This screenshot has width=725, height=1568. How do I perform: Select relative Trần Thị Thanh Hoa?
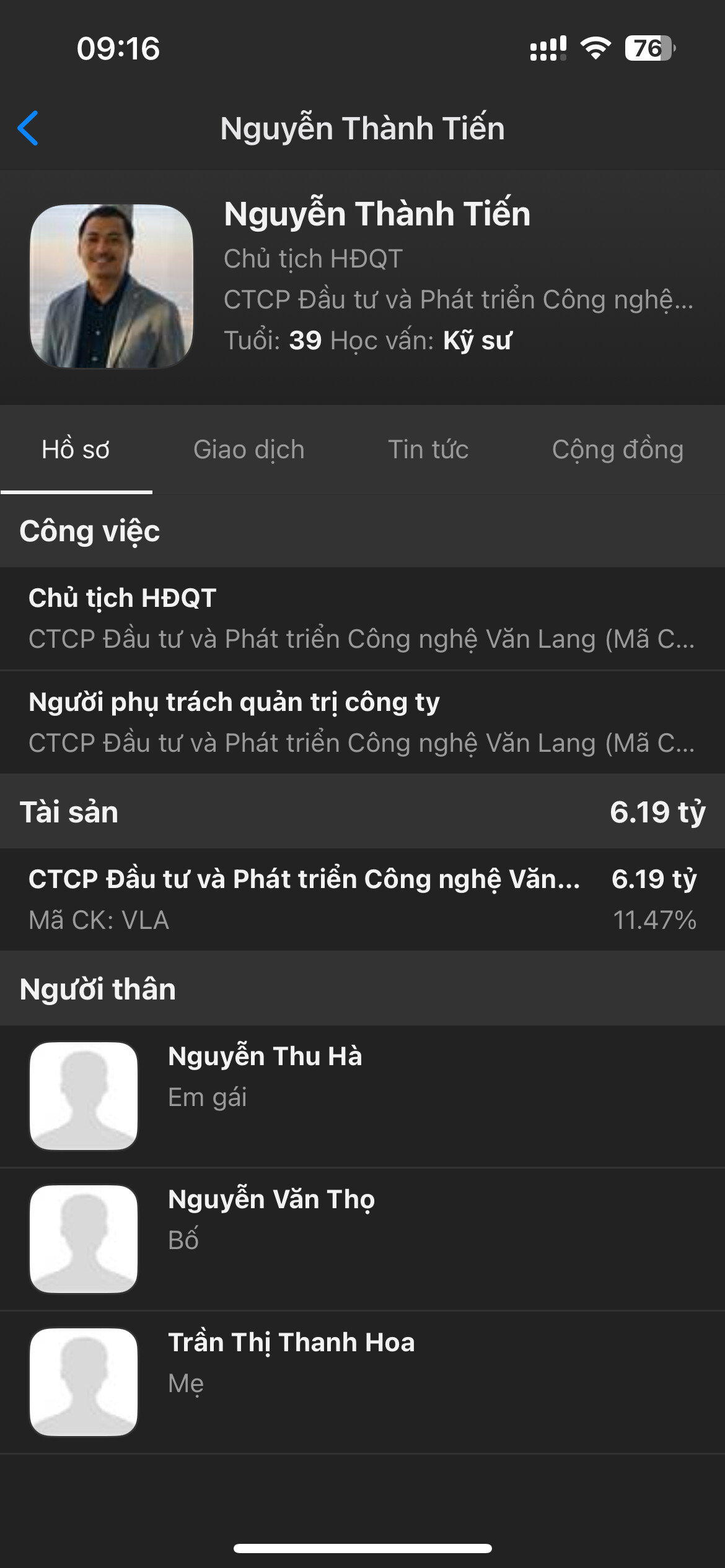pos(362,1382)
